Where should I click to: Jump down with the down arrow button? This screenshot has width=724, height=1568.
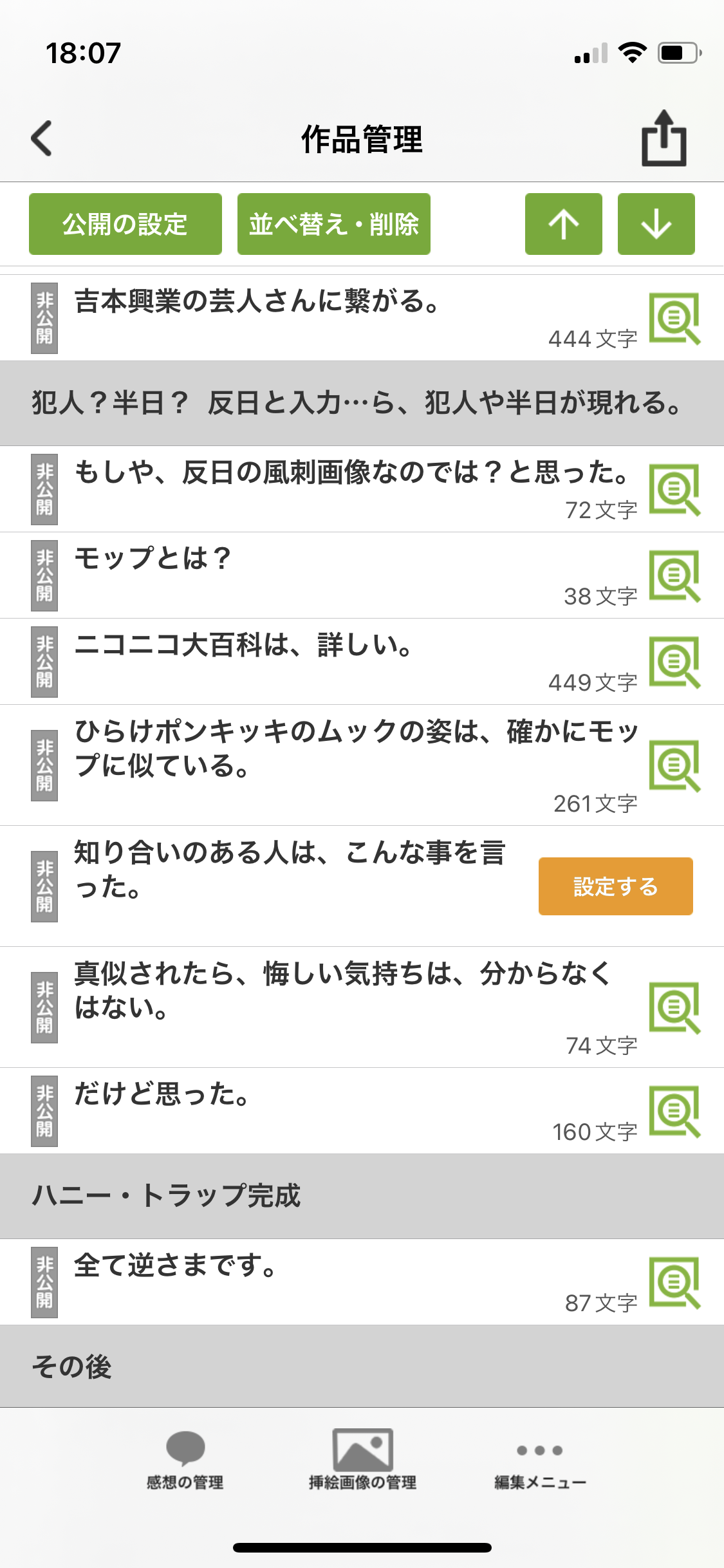tap(656, 224)
